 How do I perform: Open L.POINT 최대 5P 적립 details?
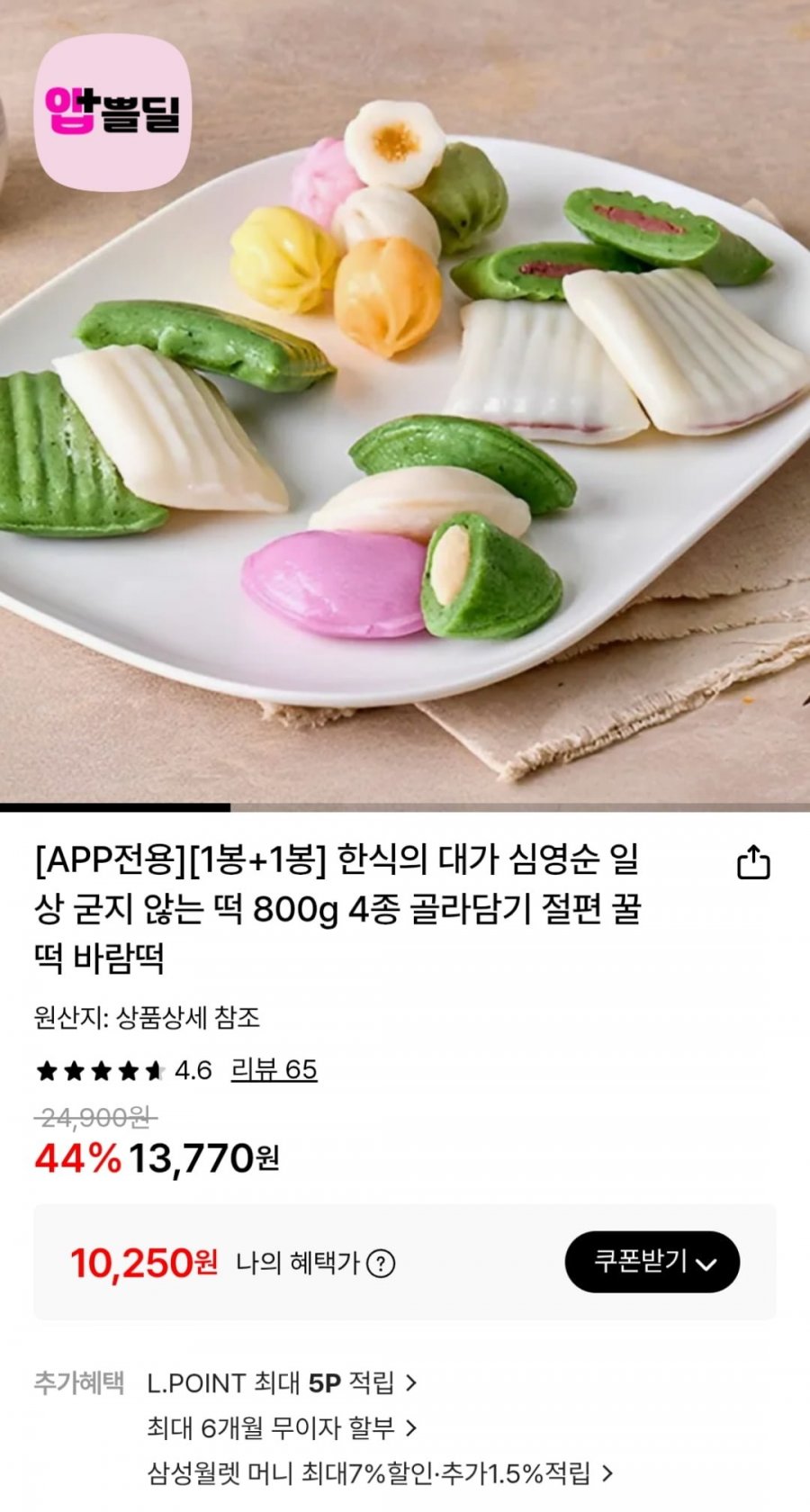pos(282,1382)
